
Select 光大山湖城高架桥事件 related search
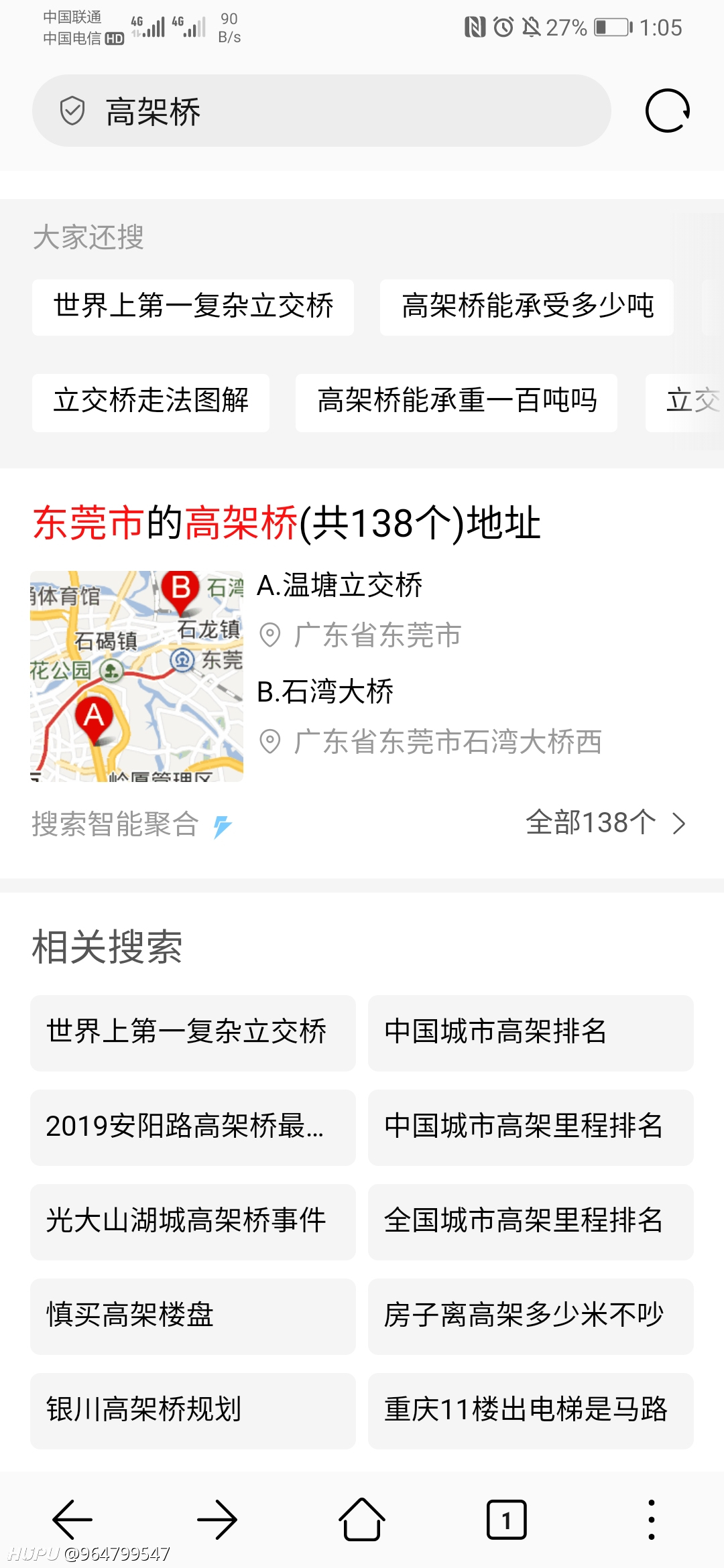[193, 1222]
